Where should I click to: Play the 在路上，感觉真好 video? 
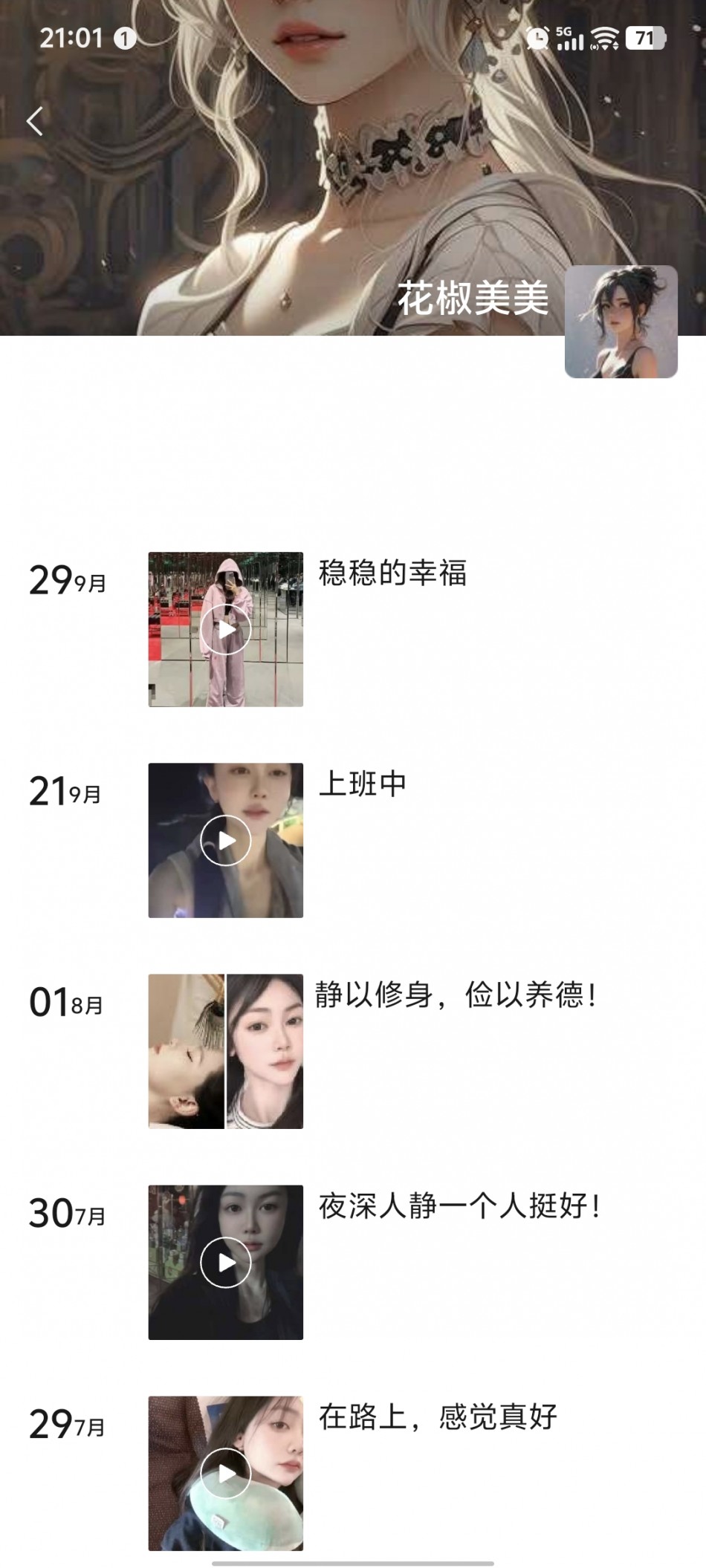[225, 1473]
